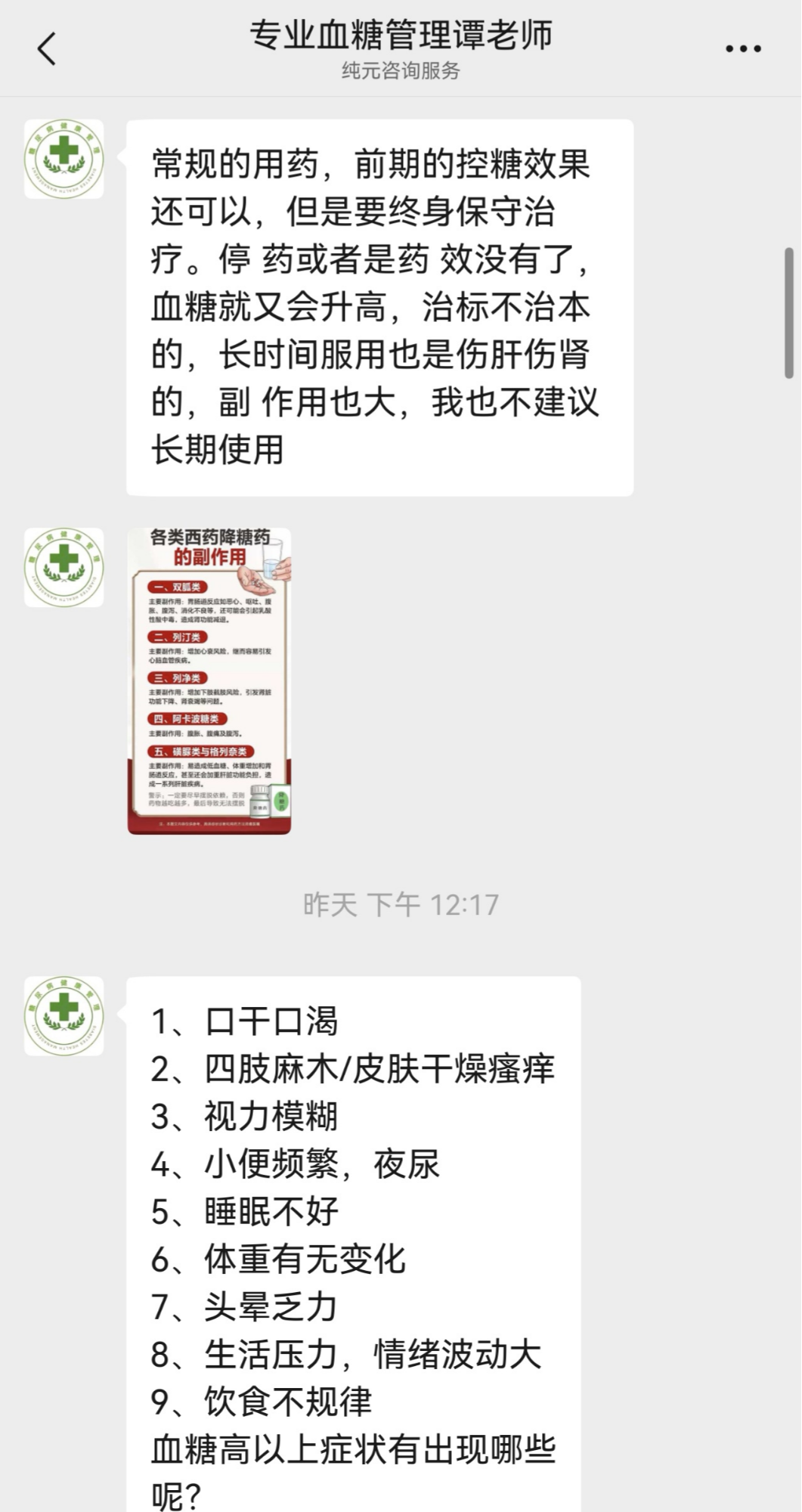Open the three-dot chat options menu
Image resolution: width=802 pixels, height=1512 pixels.
(x=742, y=49)
